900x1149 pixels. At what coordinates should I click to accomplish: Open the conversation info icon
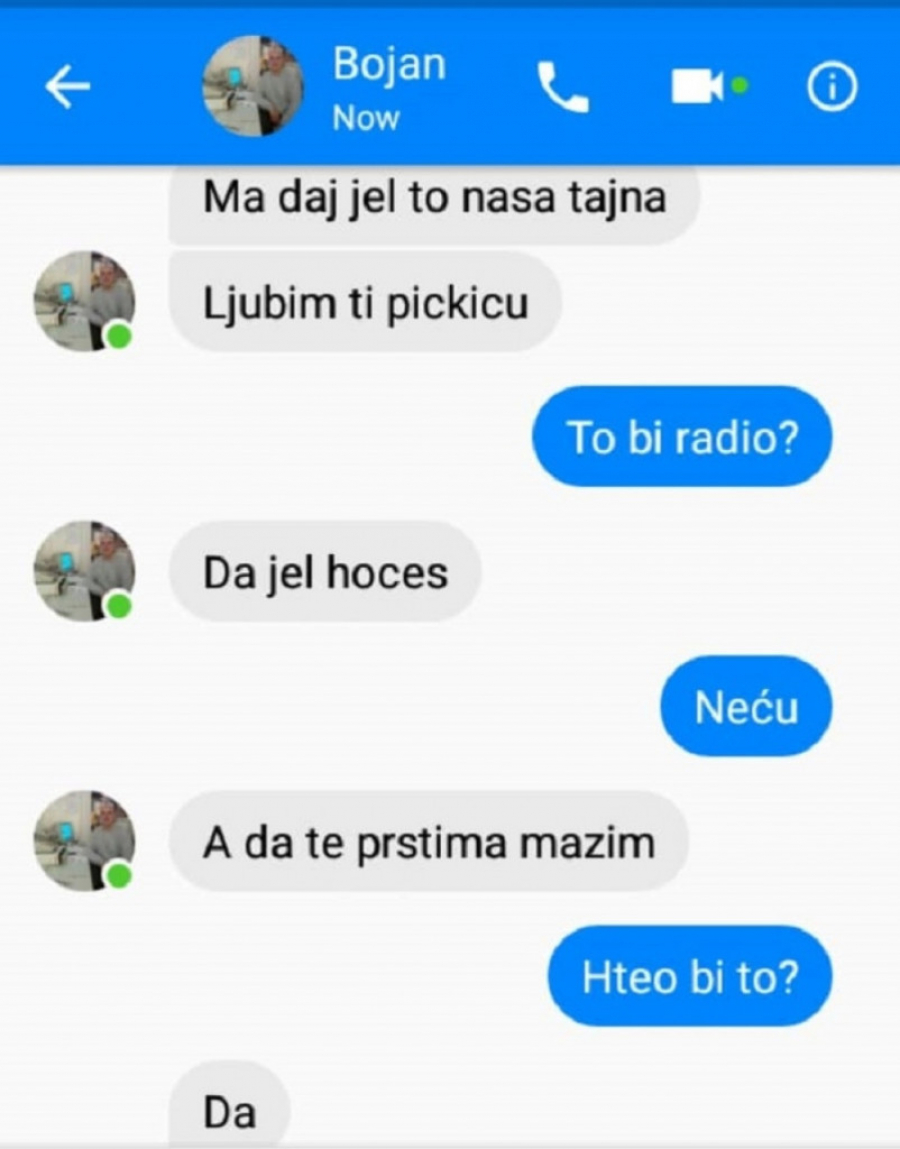(832, 89)
